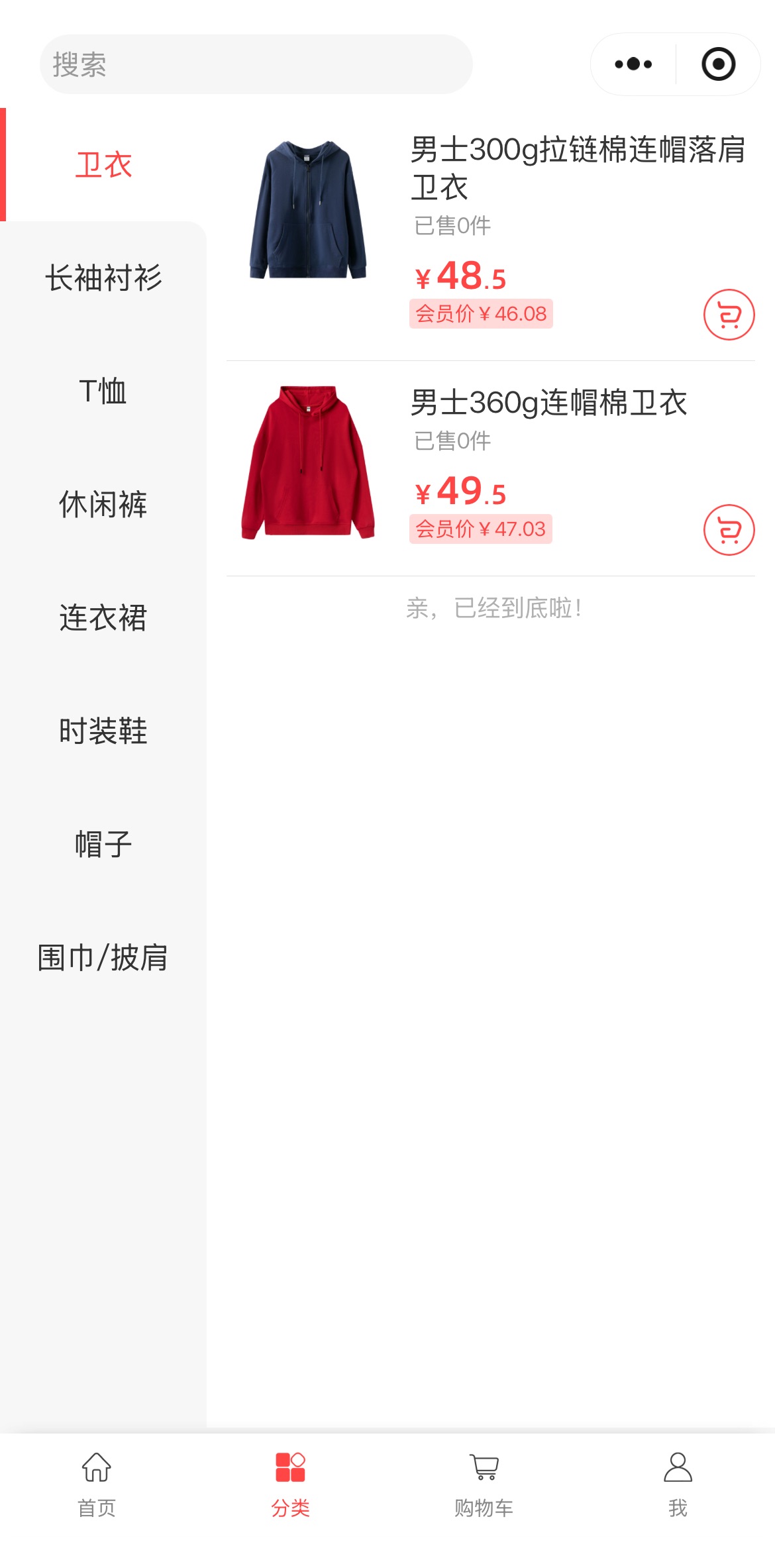
Task: Add the 男士300g拉链 hoodie to cart
Action: (729, 315)
